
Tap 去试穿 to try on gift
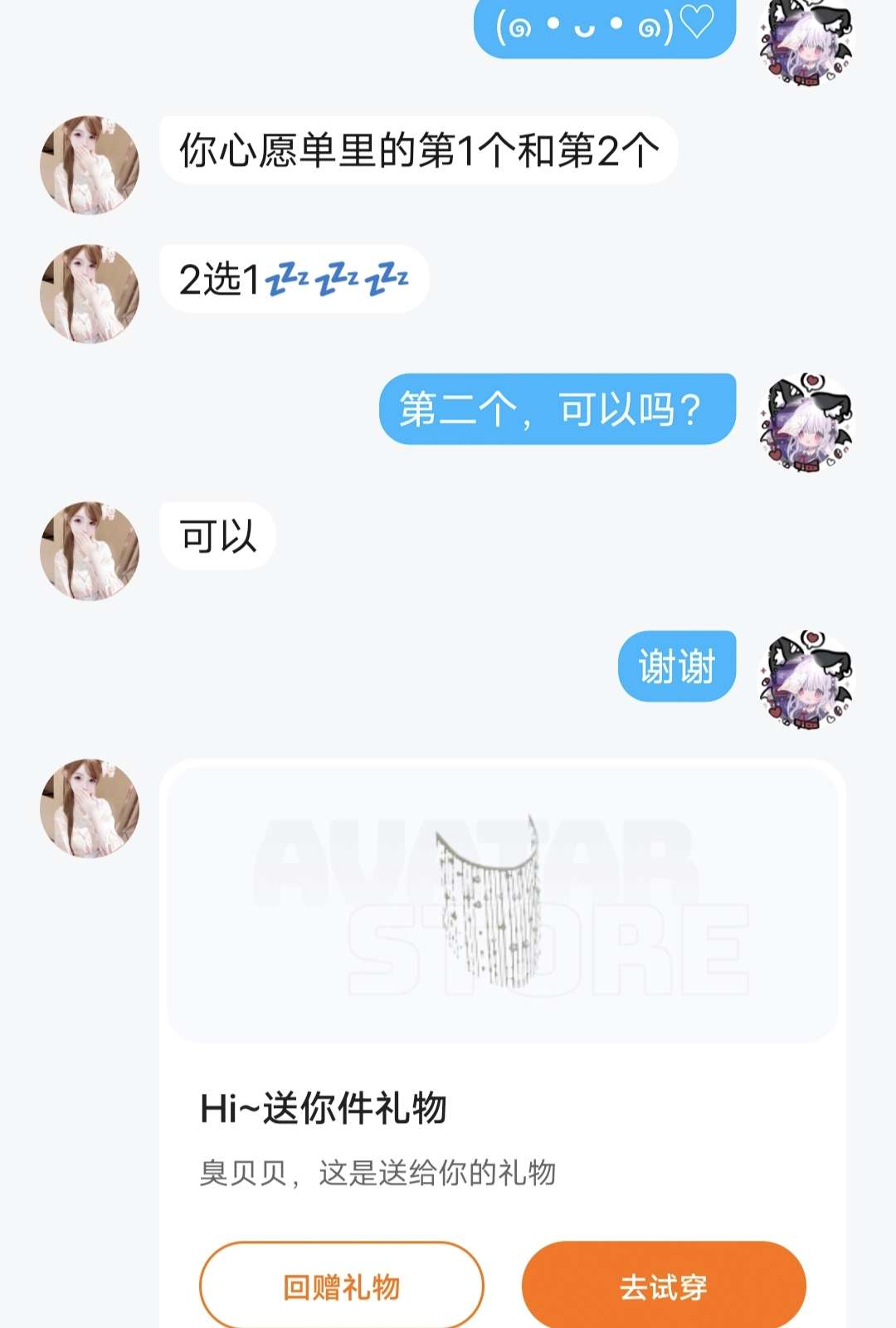pyautogui.click(x=663, y=1286)
